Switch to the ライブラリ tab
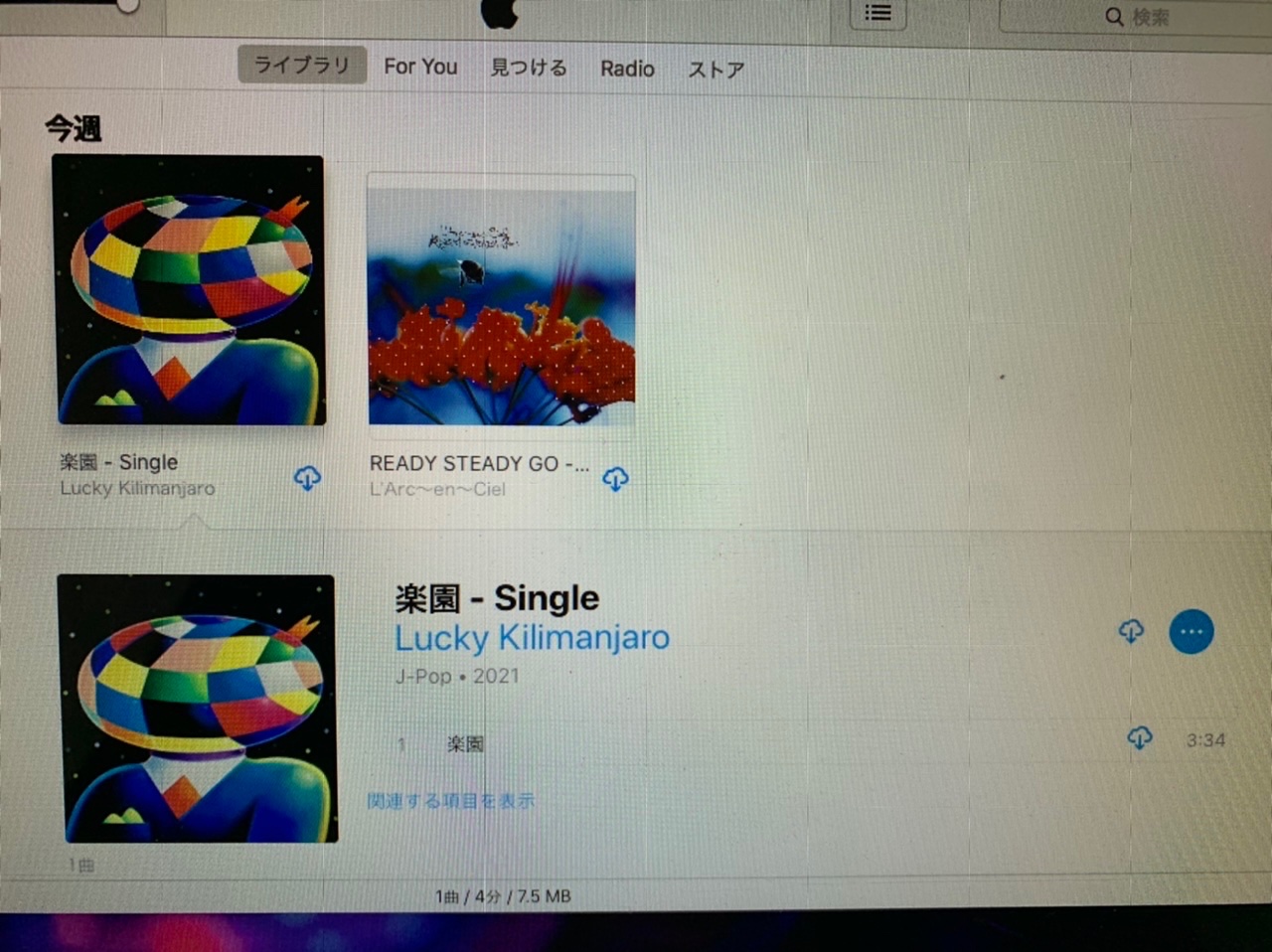 pos(301,66)
